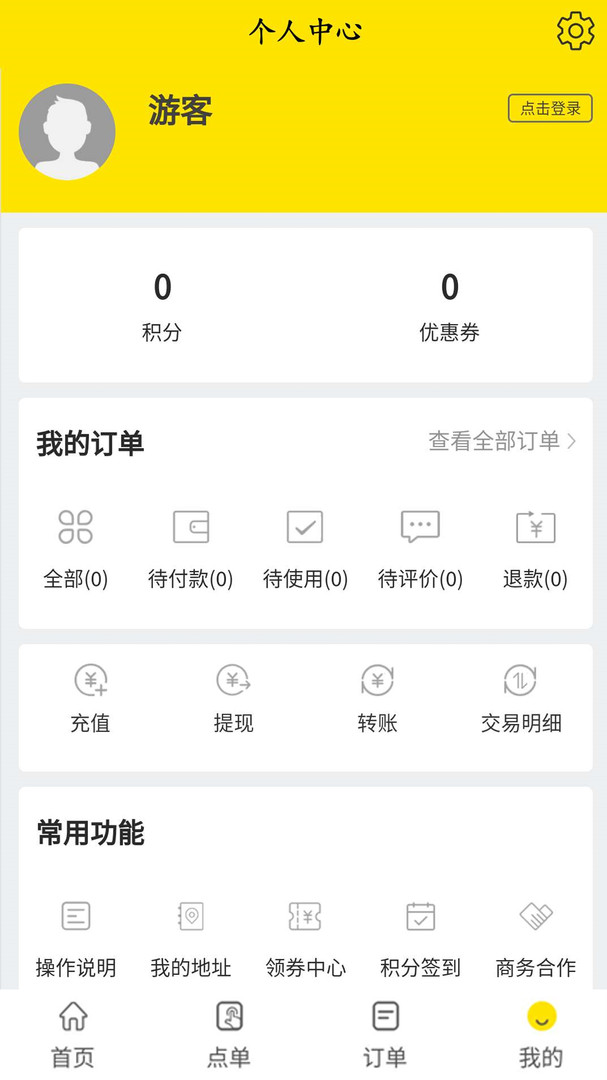The height and width of the screenshot is (1080, 607).
Task: Switch to the 点单 ordering tab
Action: coord(229,1034)
